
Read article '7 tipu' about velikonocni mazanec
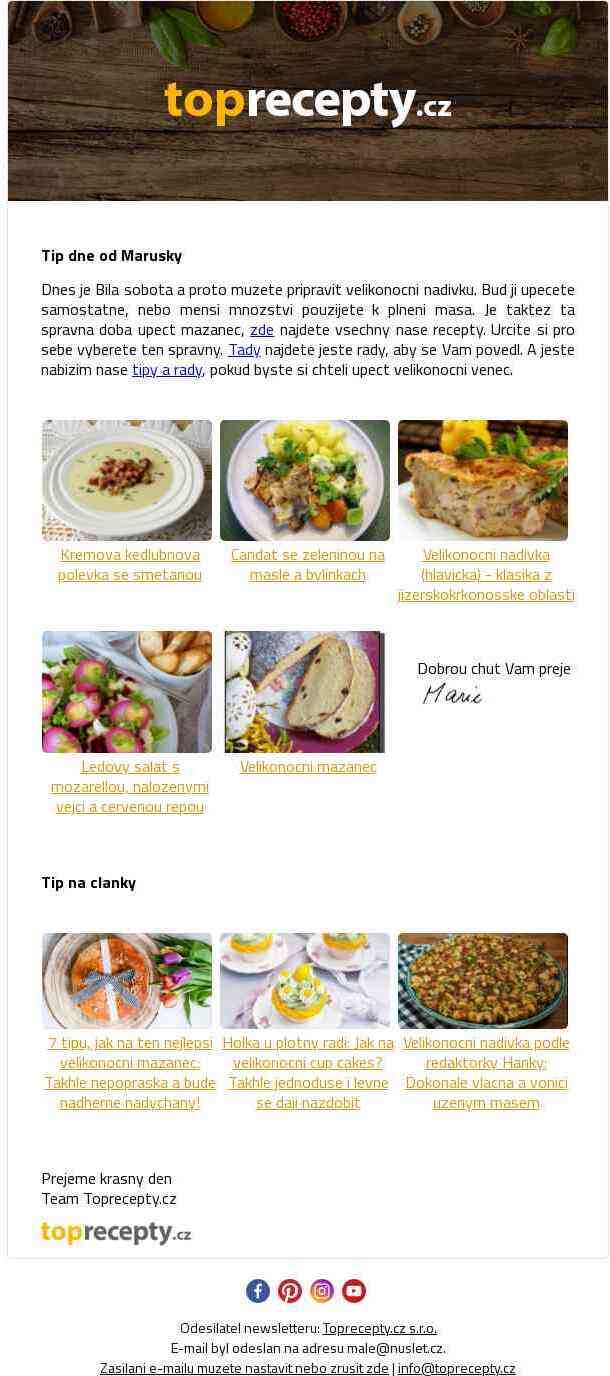[130, 1073]
